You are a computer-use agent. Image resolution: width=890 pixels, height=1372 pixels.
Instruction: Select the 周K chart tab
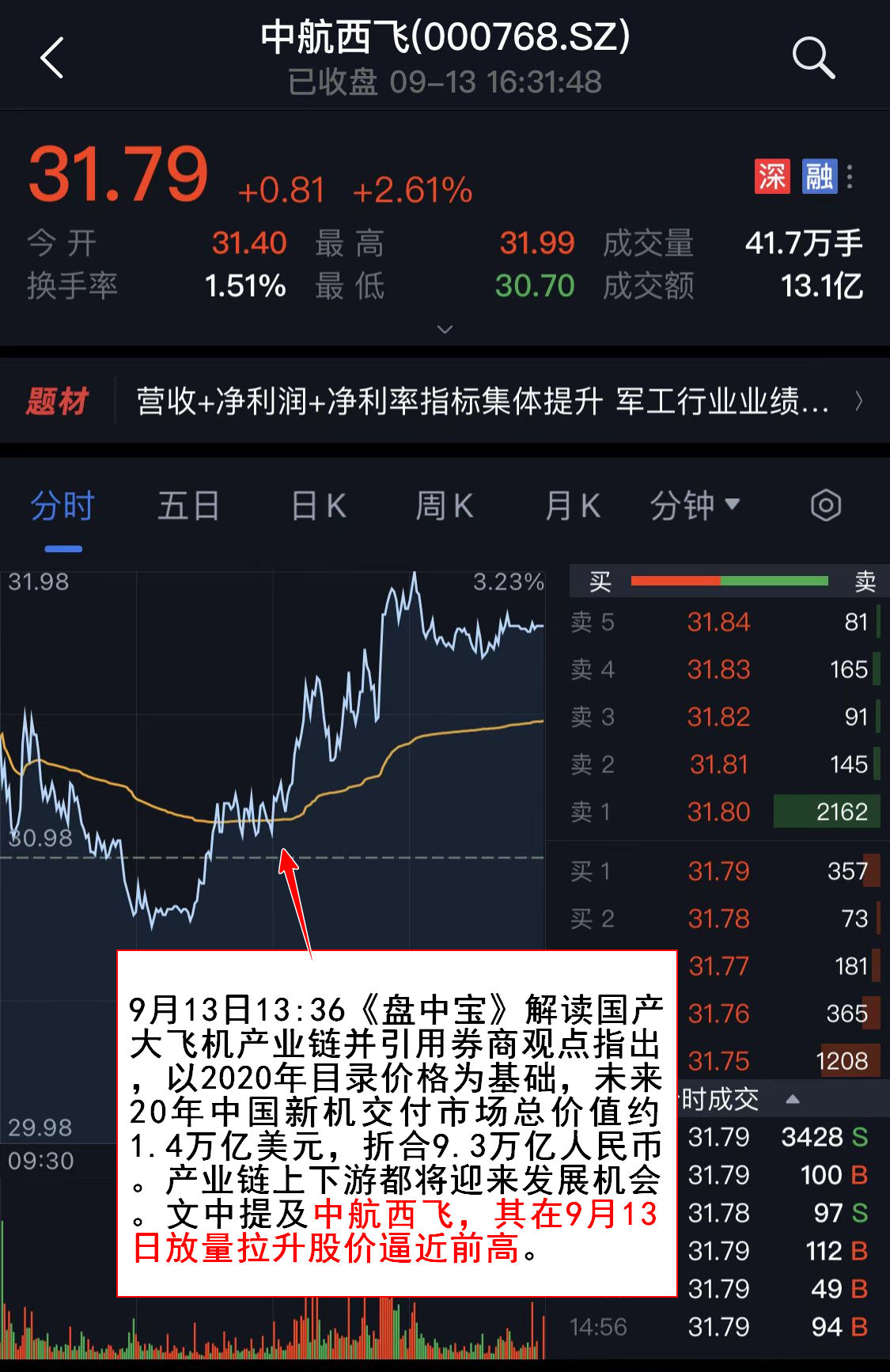[x=445, y=506]
